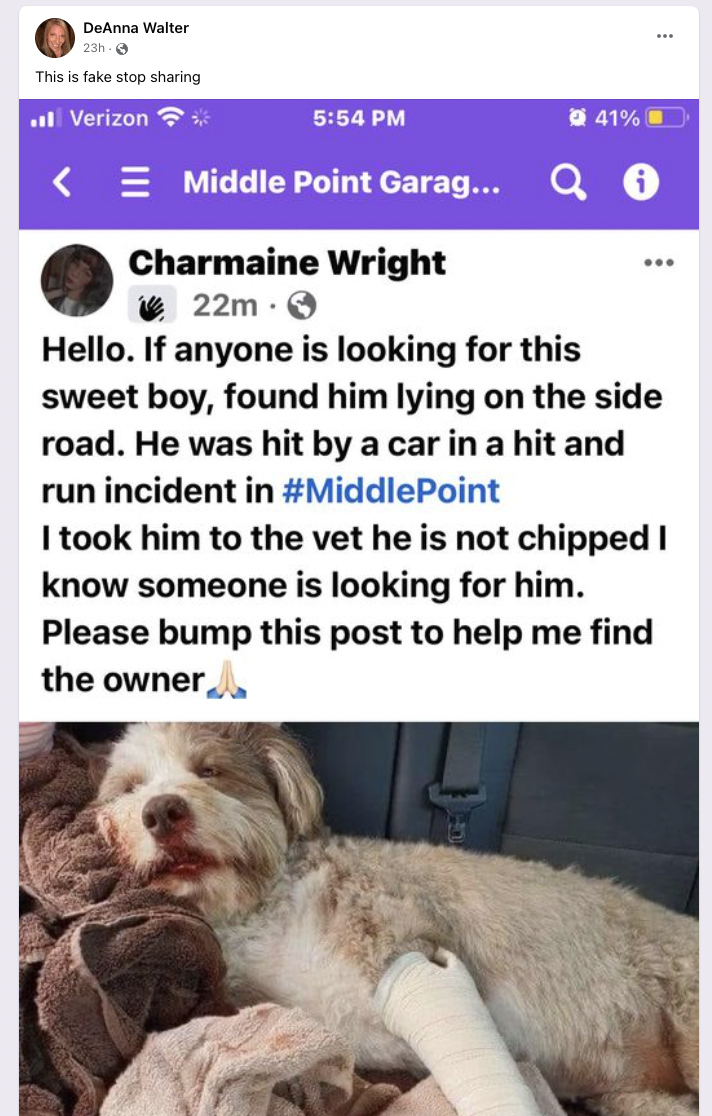Open the DeAnna Walter name link
The height and width of the screenshot is (1116, 712).
pyautogui.click(x=136, y=28)
